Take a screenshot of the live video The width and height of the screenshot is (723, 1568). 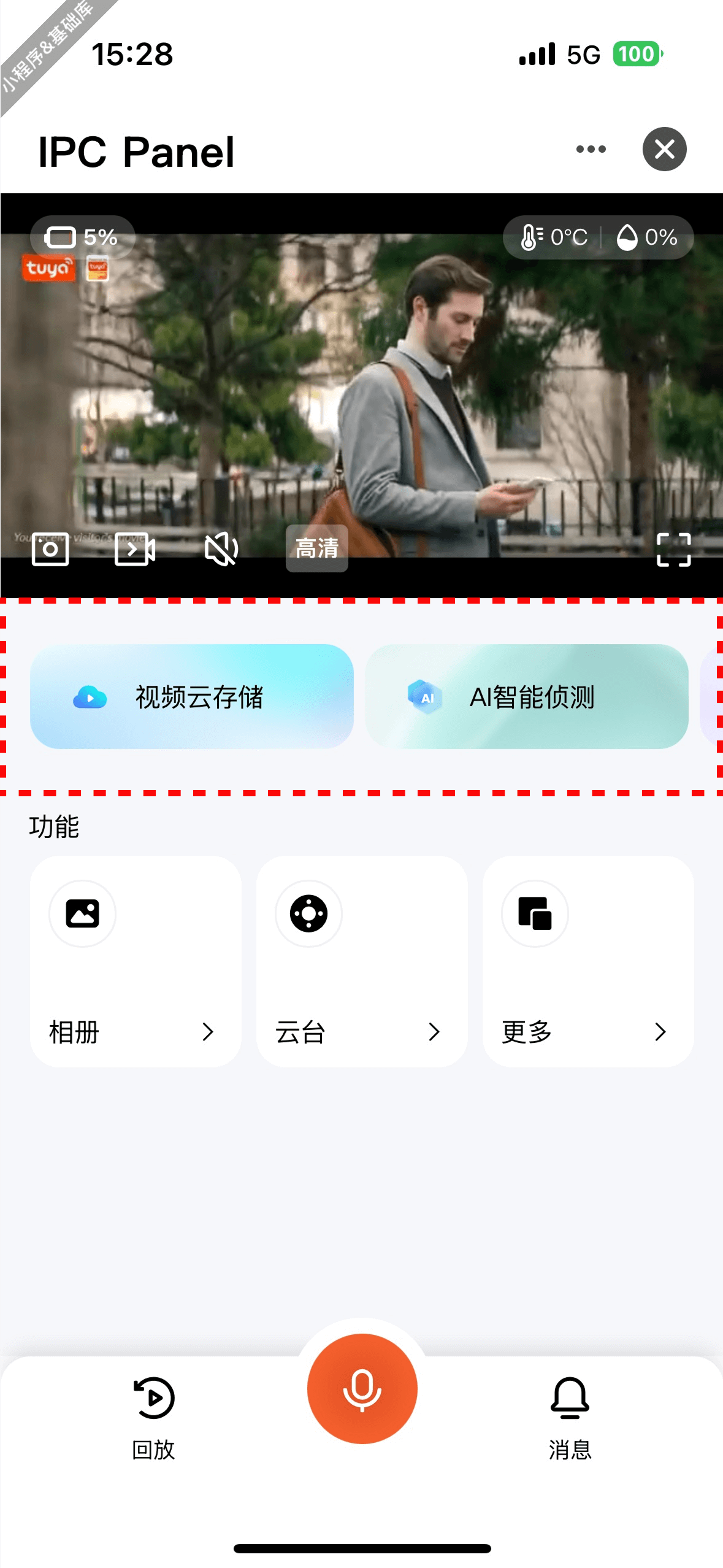click(50, 548)
